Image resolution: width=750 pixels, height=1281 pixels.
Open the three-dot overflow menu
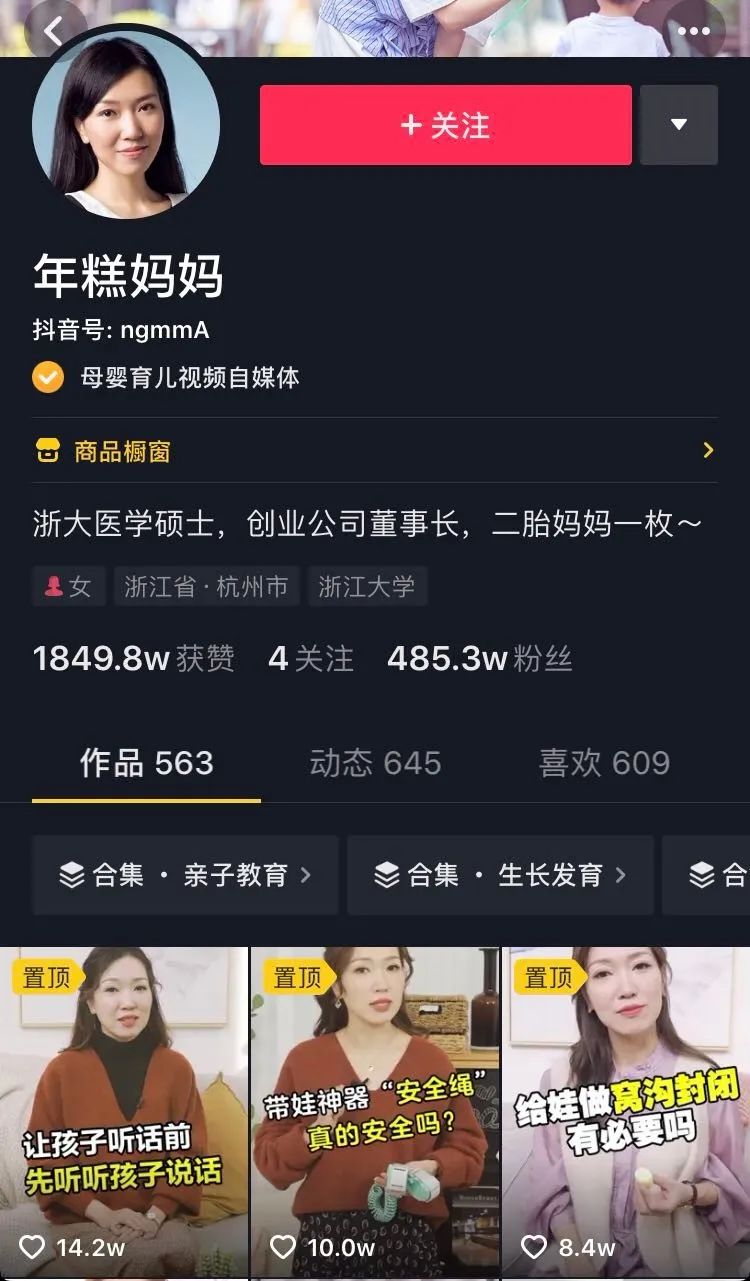click(693, 31)
